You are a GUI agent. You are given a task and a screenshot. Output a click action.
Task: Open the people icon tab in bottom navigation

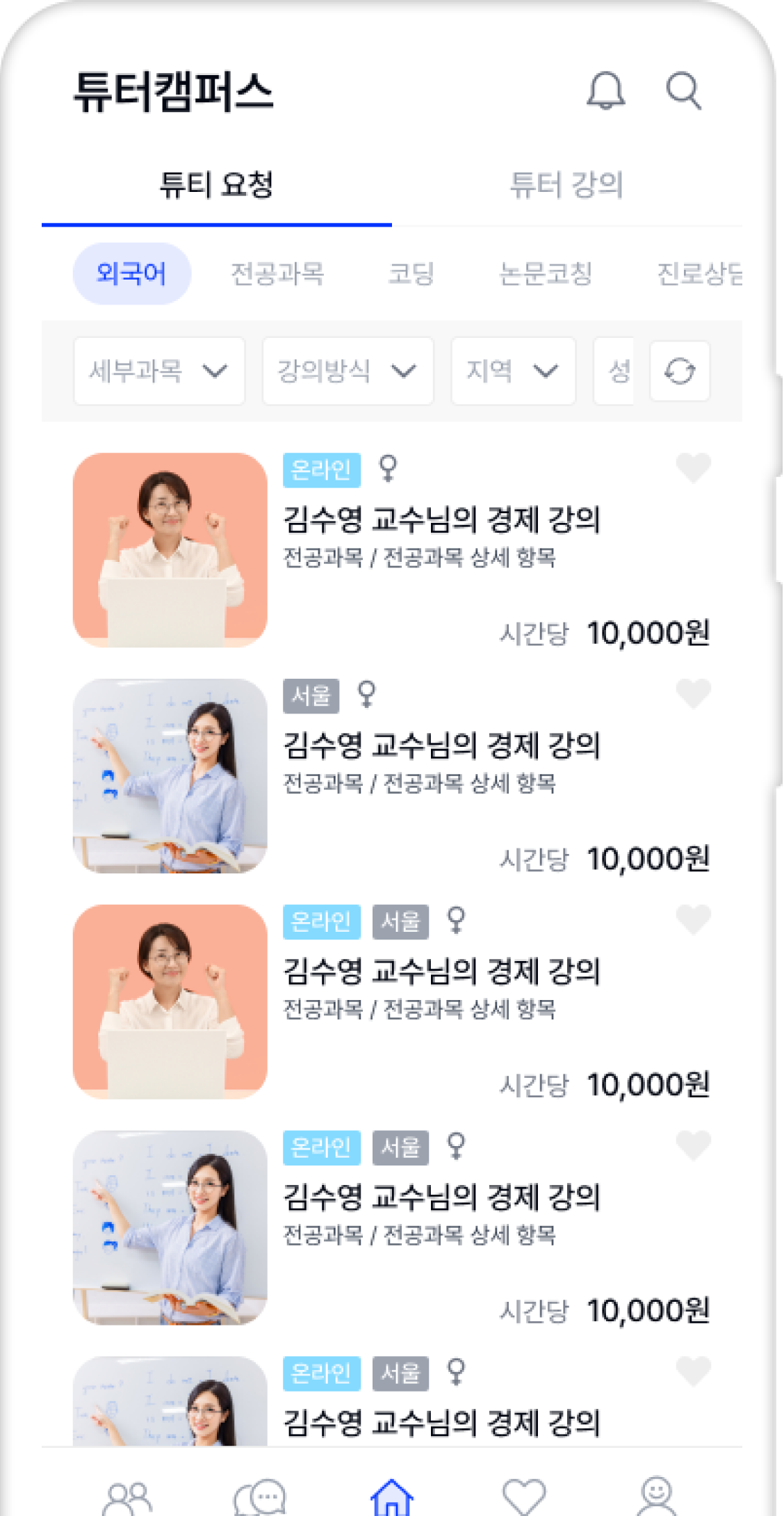click(127, 1497)
